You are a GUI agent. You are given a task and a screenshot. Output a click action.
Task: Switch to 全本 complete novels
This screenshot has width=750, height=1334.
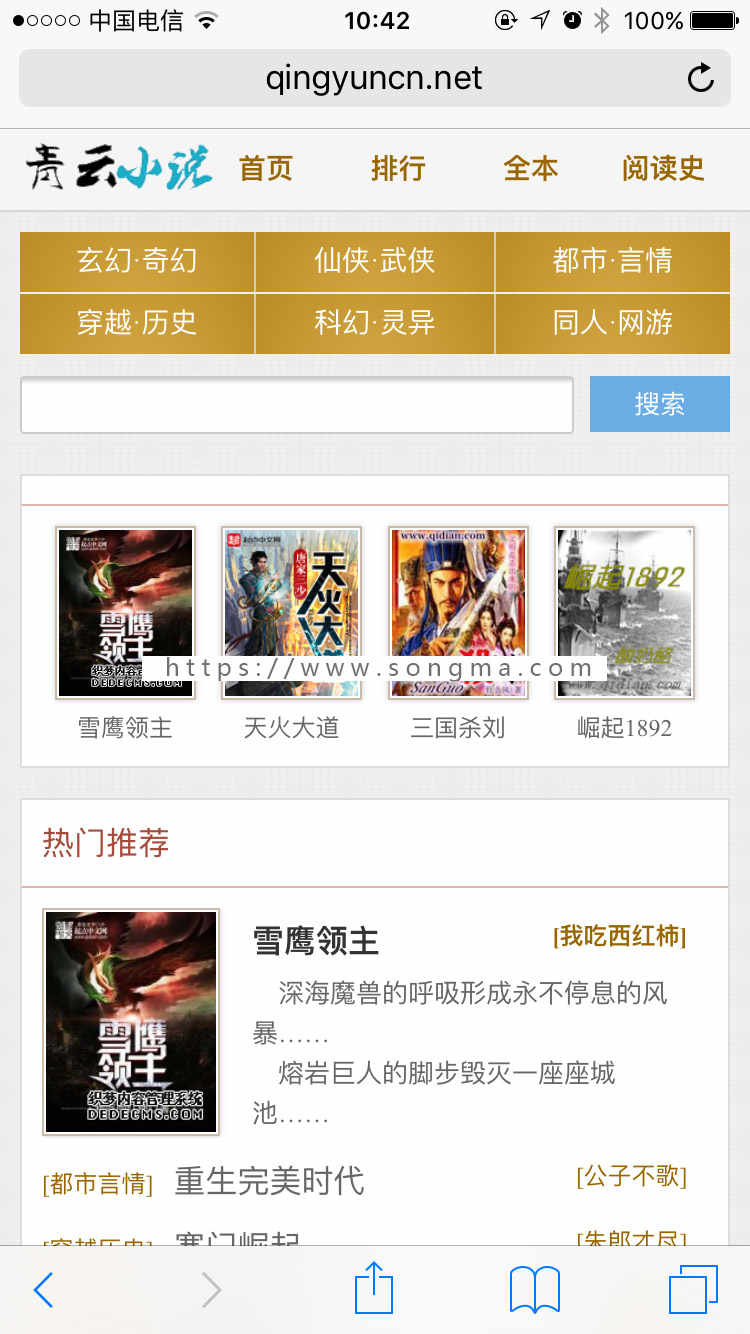pyautogui.click(x=530, y=168)
